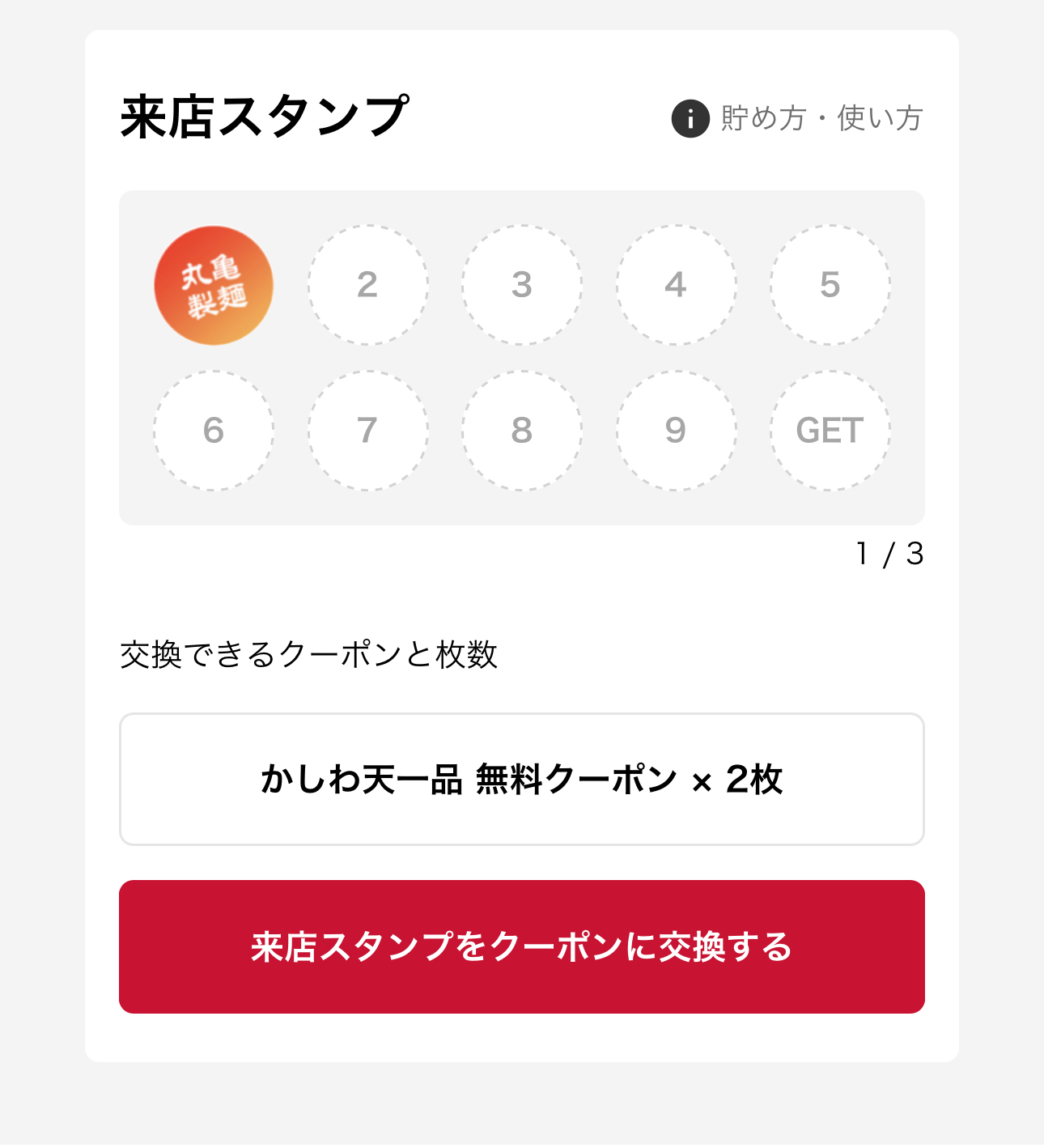Open the 貯め方・使い方 info link
This screenshot has width=1044, height=1148.
pyautogui.click(x=797, y=118)
